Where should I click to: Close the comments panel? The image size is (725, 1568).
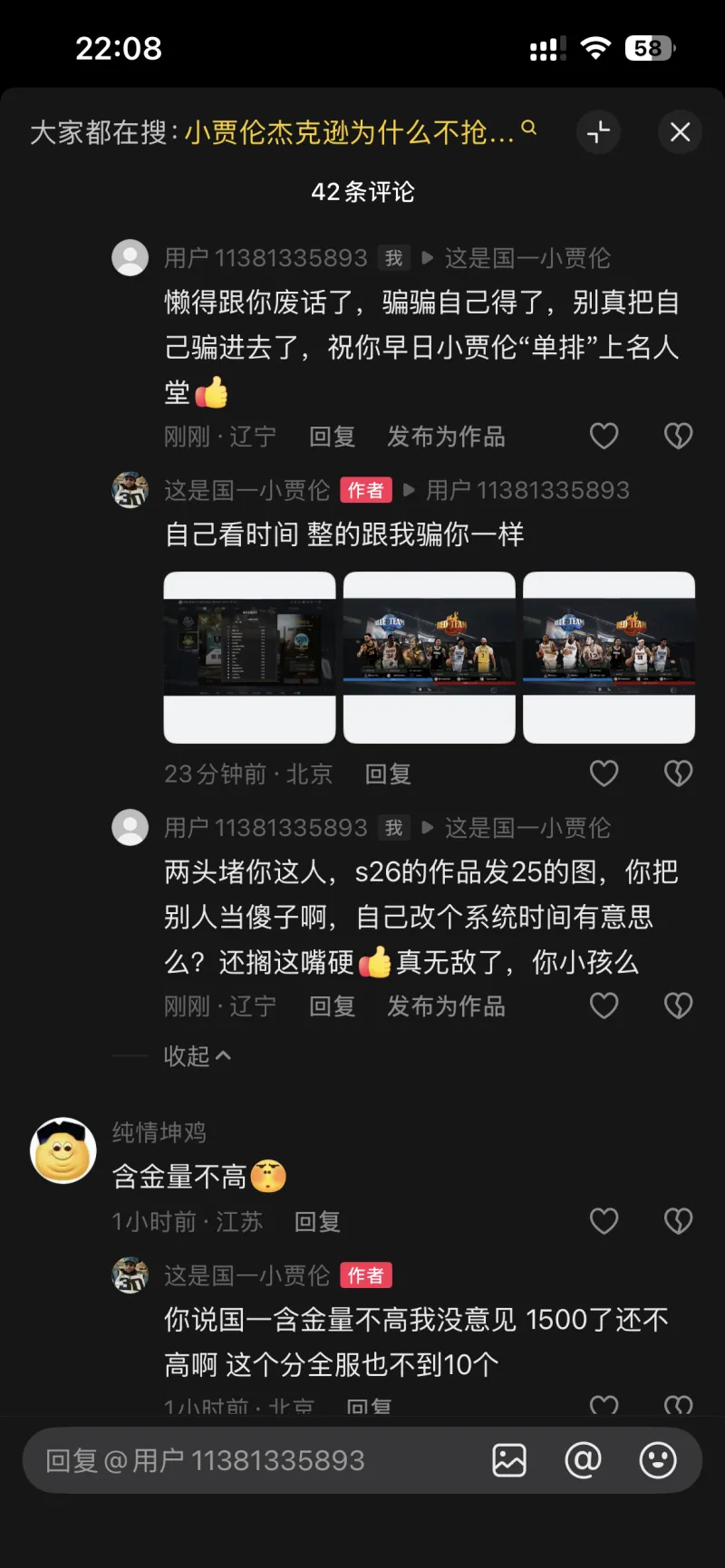680,132
